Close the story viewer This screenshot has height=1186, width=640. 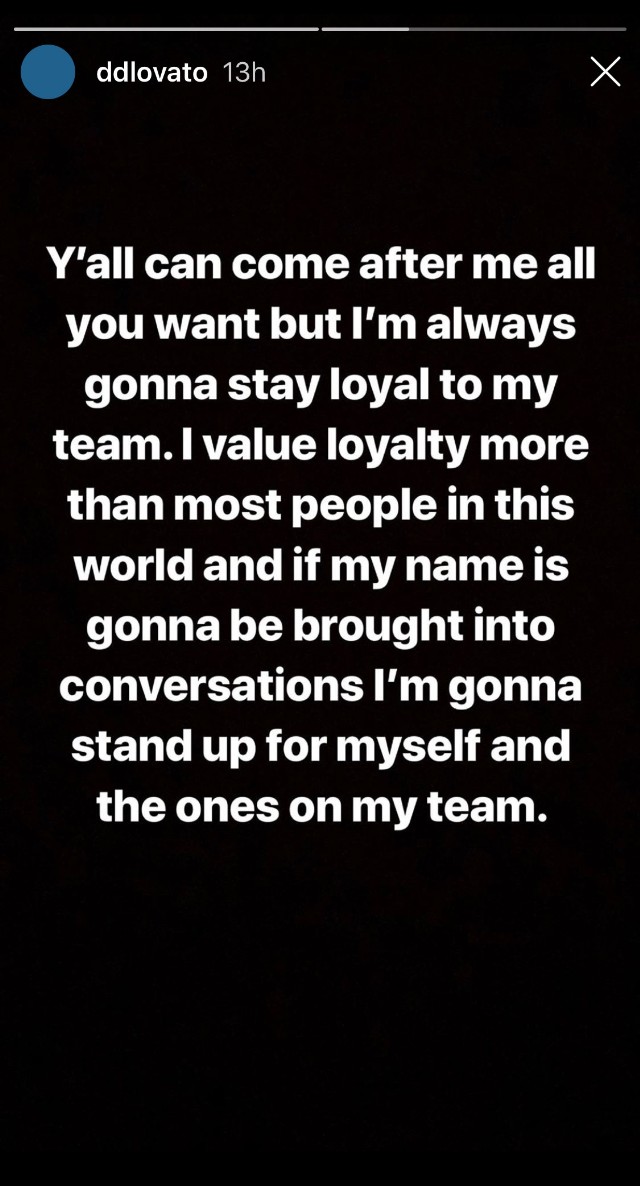click(605, 72)
